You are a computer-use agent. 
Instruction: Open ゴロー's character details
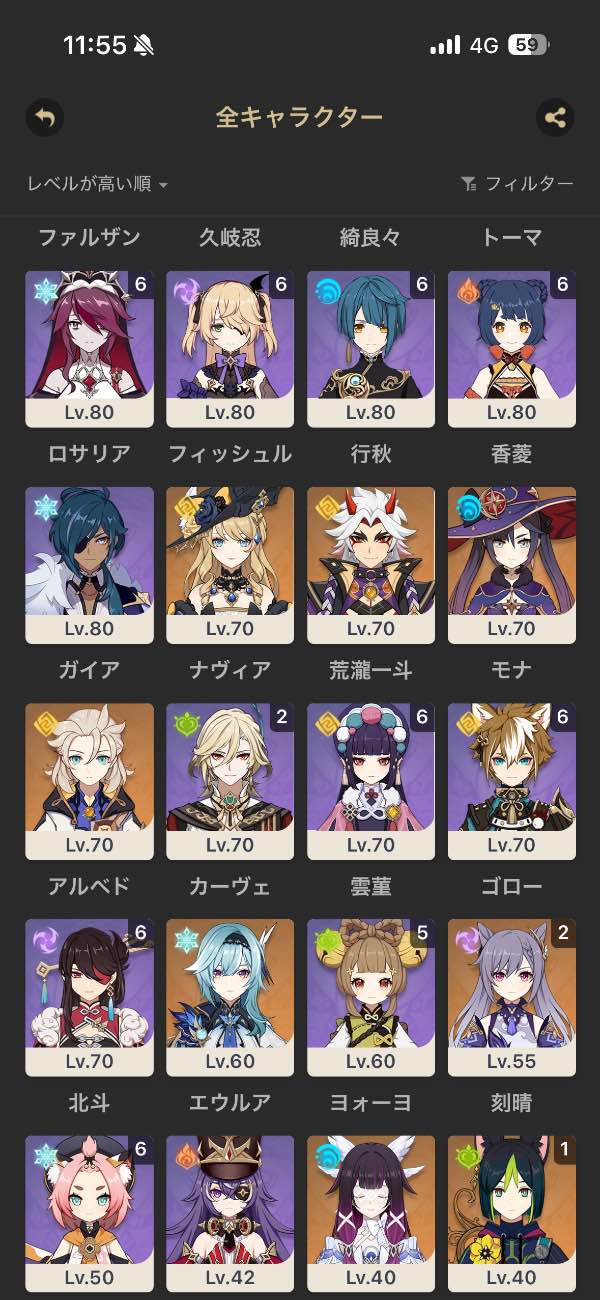512,780
